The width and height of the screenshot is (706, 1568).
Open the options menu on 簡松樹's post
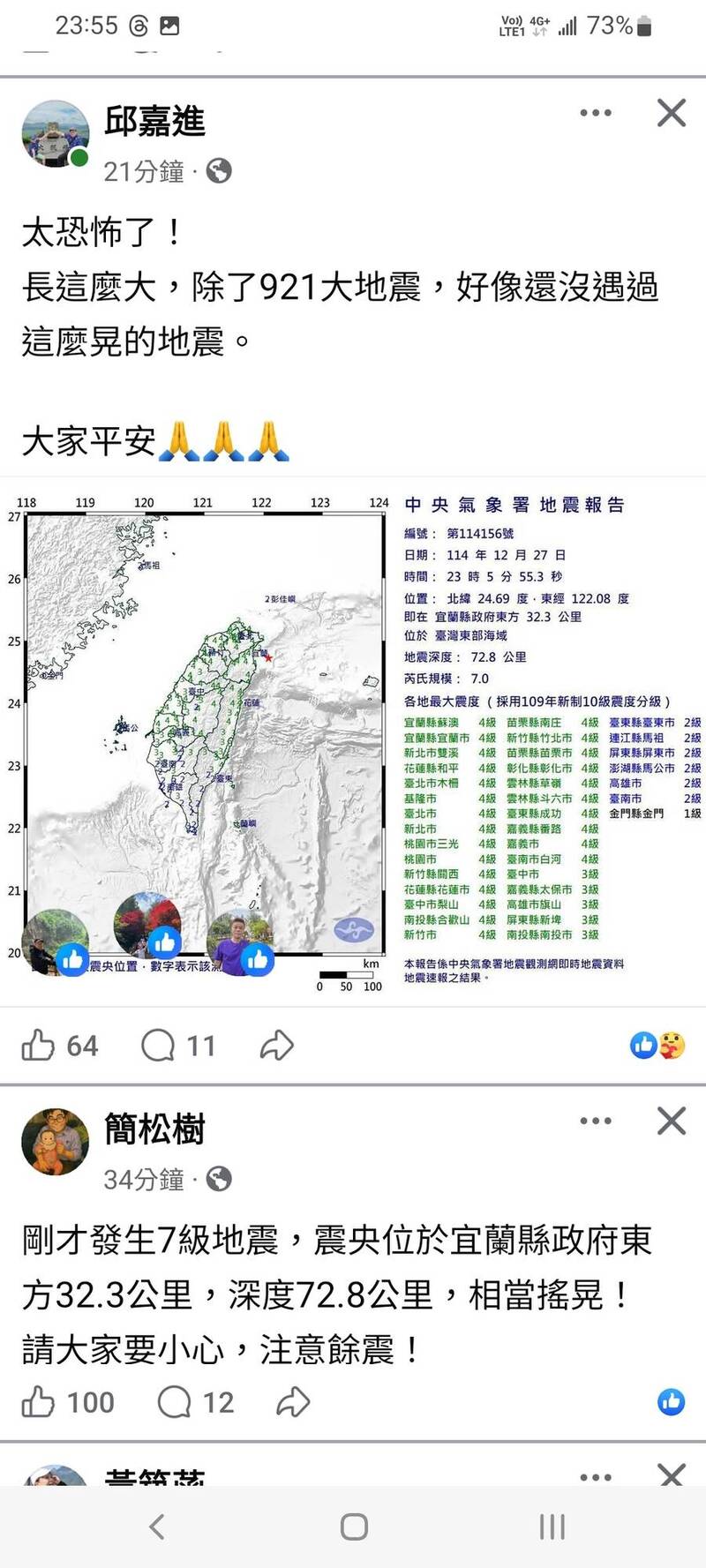pos(596,1122)
